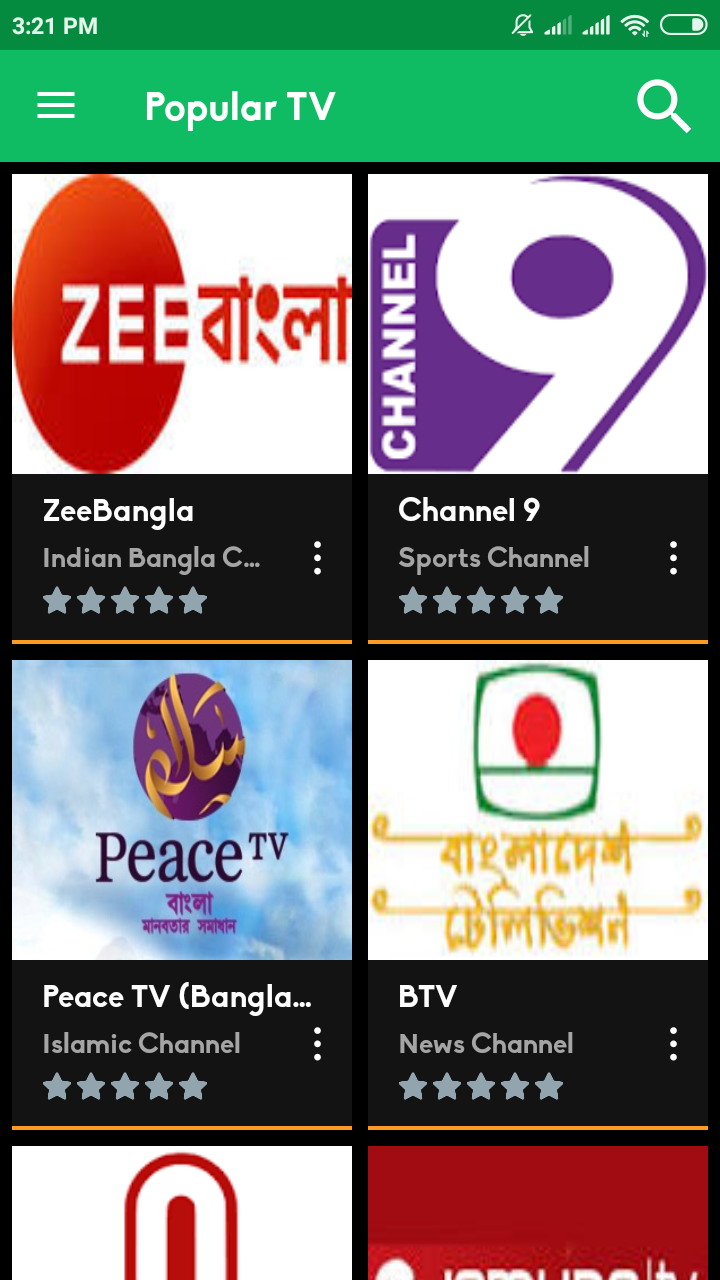Screen dimensions: 720x1280
Task: Select the Peace TV Bangla card
Action: [x=182, y=810]
